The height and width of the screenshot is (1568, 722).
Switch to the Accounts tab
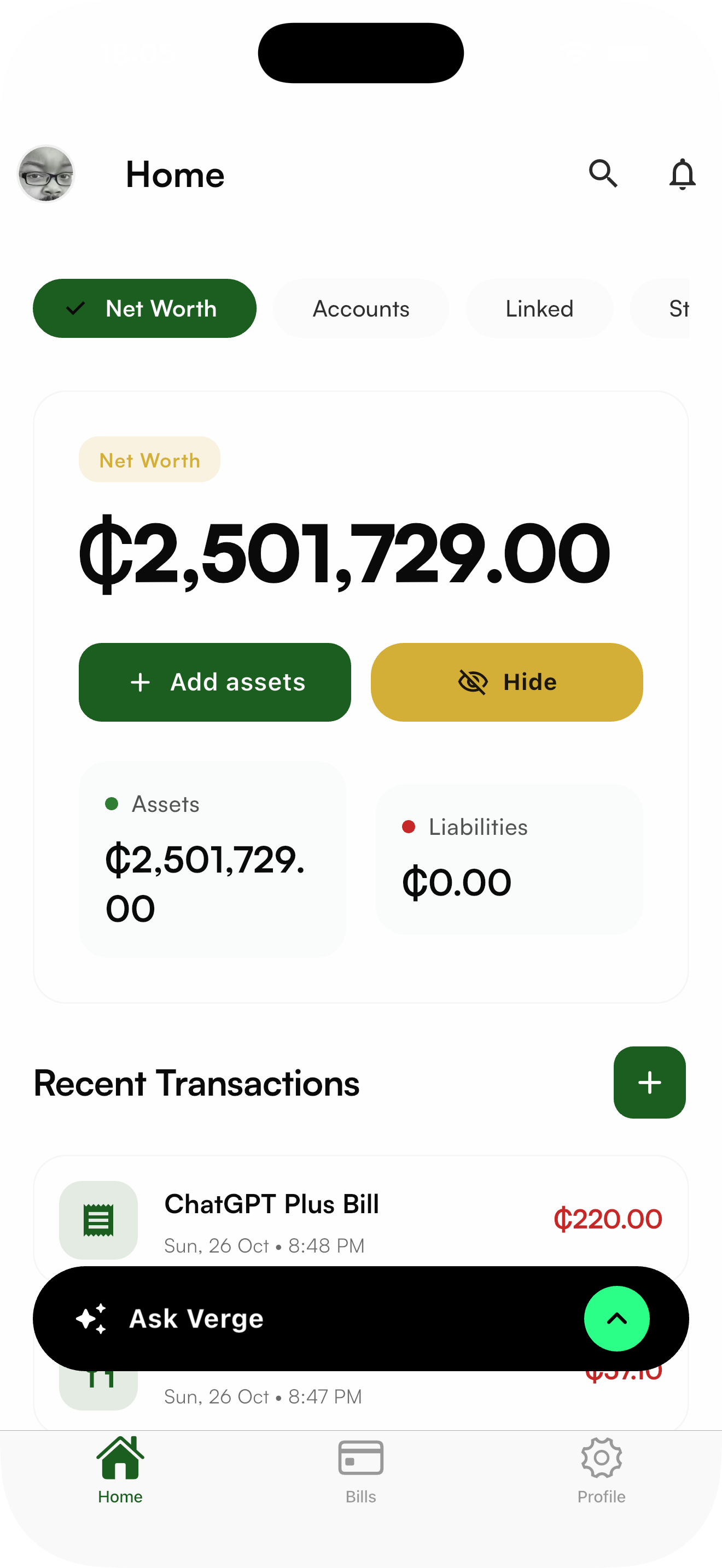point(360,308)
